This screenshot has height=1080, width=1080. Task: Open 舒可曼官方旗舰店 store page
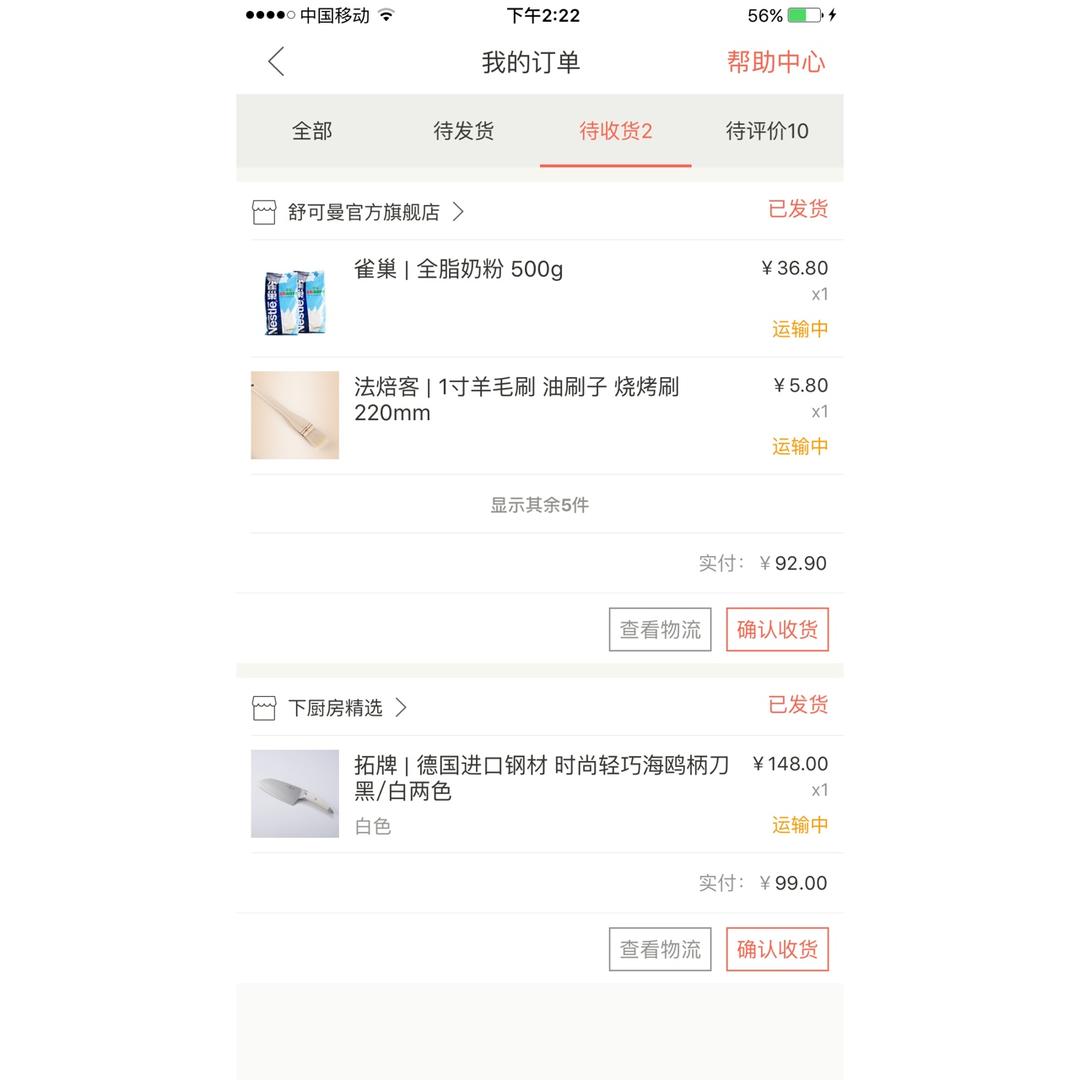[364, 212]
